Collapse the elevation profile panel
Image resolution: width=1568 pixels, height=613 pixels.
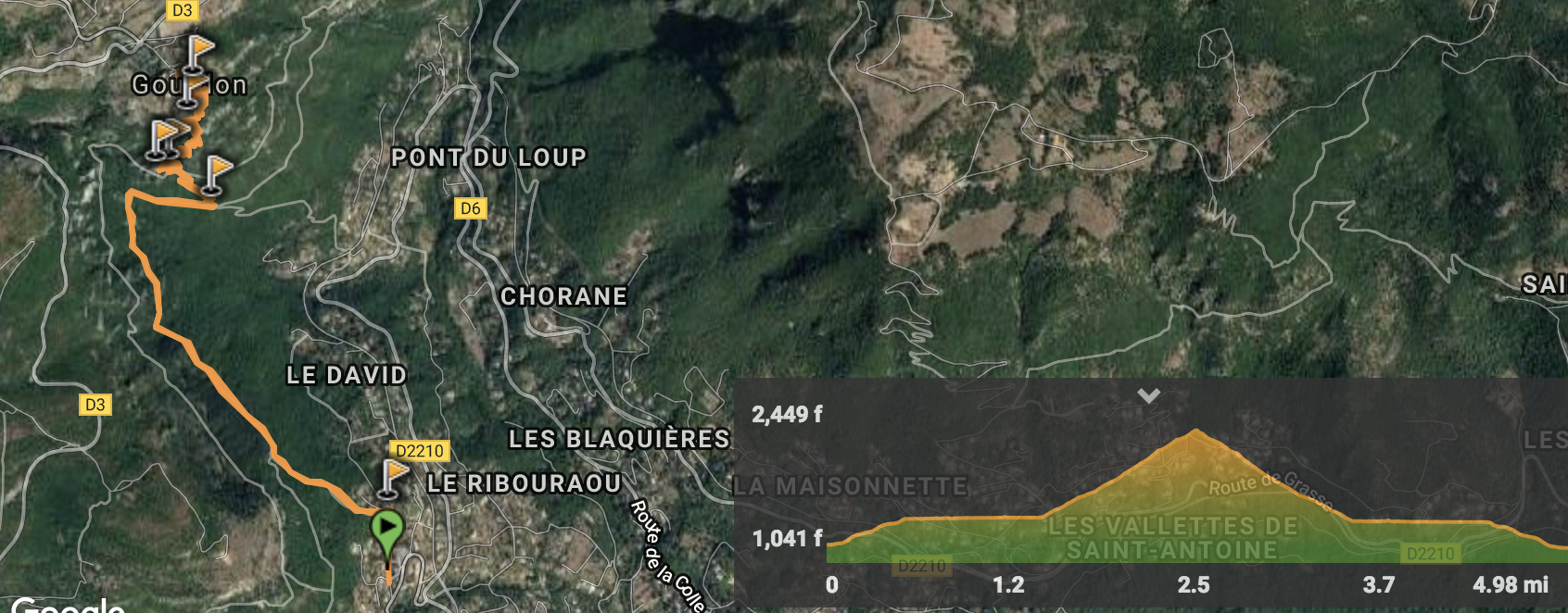[1148, 395]
